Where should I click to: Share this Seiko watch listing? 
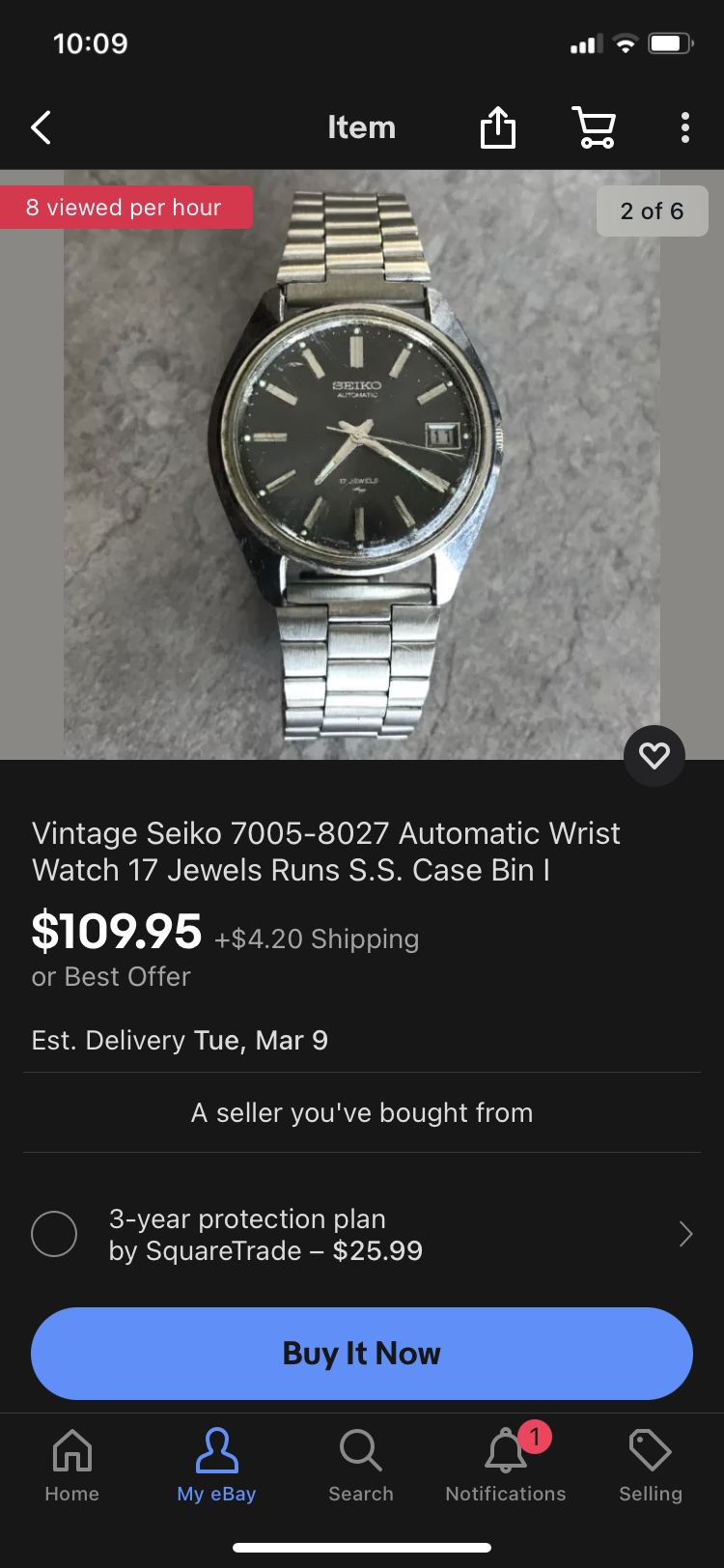tap(498, 127)
